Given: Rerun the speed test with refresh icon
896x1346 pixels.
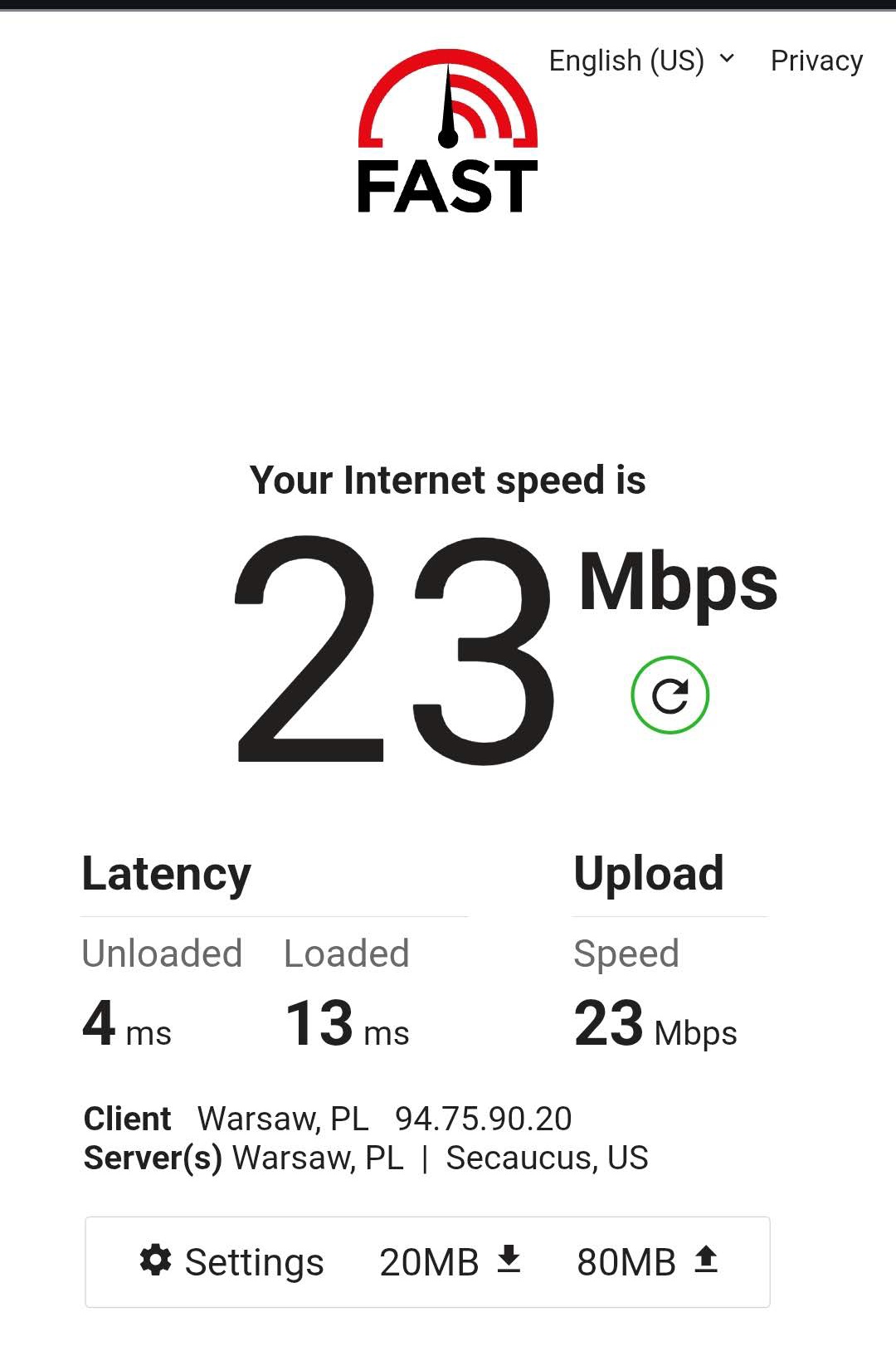Looking at the screenshot, I should (670, 695).
